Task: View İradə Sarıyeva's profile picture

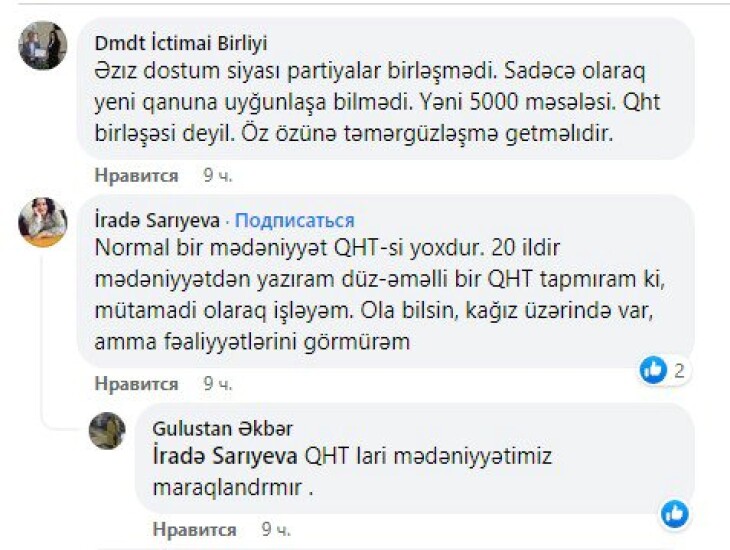Action: point(42,222)
